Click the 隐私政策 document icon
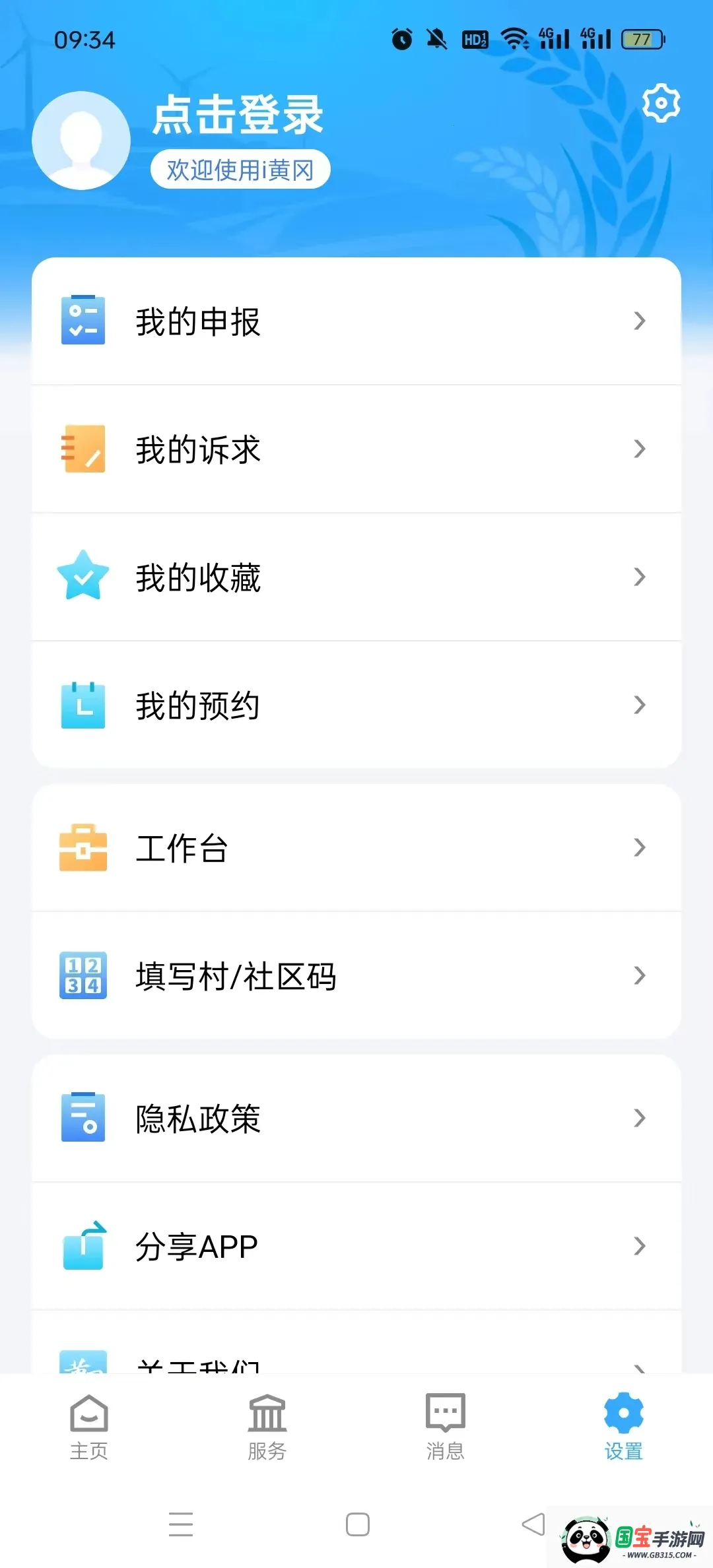The height and width of the screenshot is (1568, 713). coord(82,1119)
